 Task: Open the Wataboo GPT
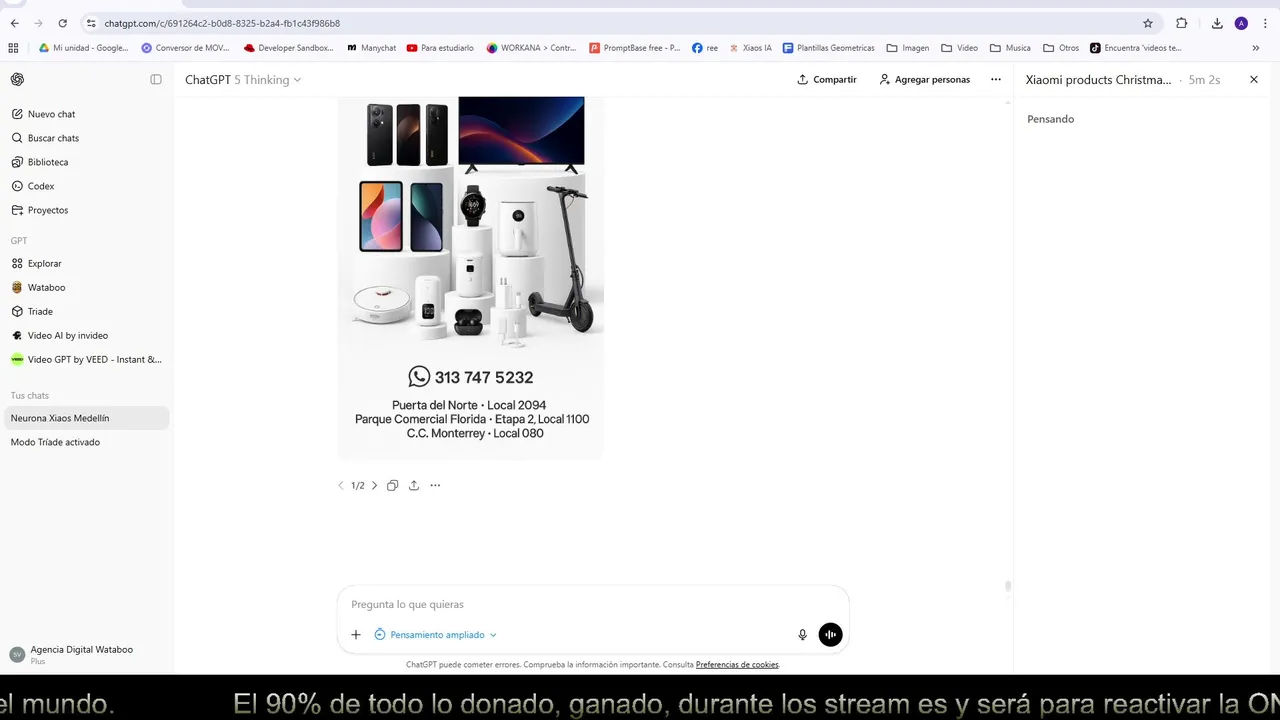46,288
